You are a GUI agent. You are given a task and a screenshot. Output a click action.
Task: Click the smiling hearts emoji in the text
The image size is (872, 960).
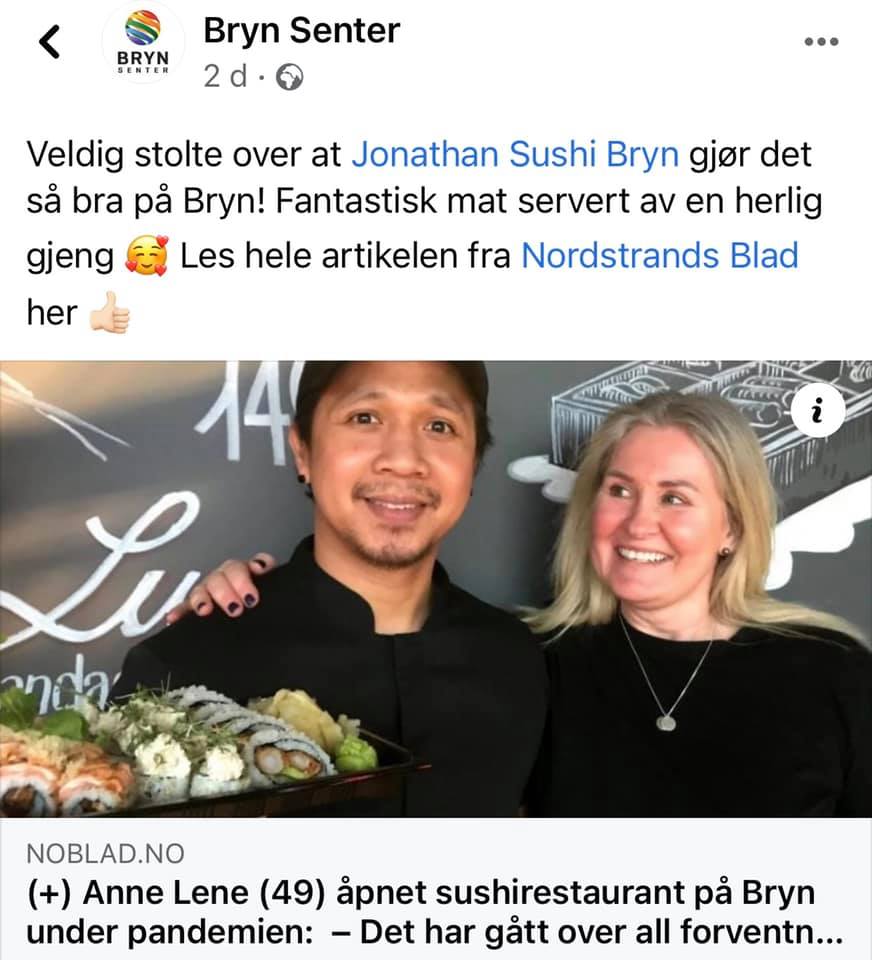(x=149, y=254)
